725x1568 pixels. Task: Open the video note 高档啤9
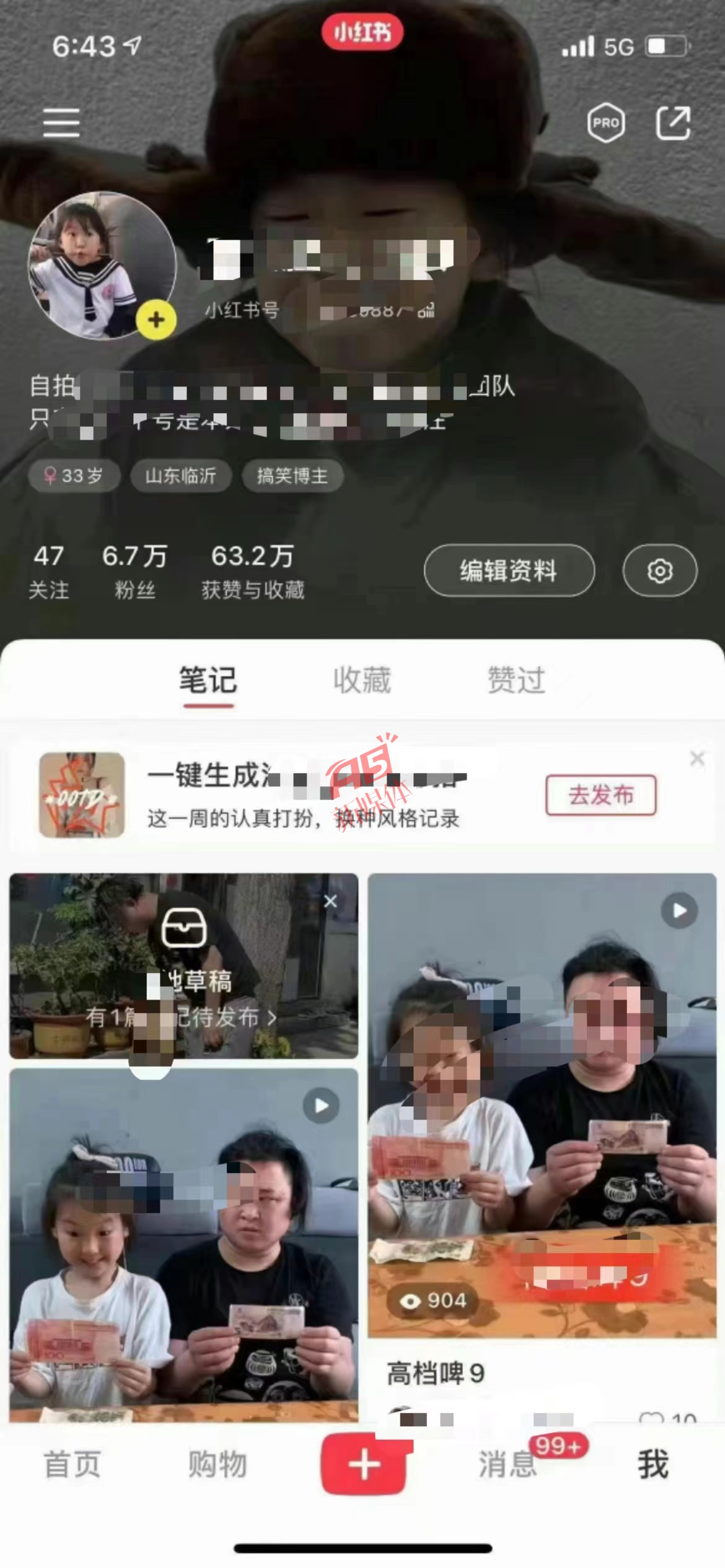pyautogui.click(x=542, y=1146)
